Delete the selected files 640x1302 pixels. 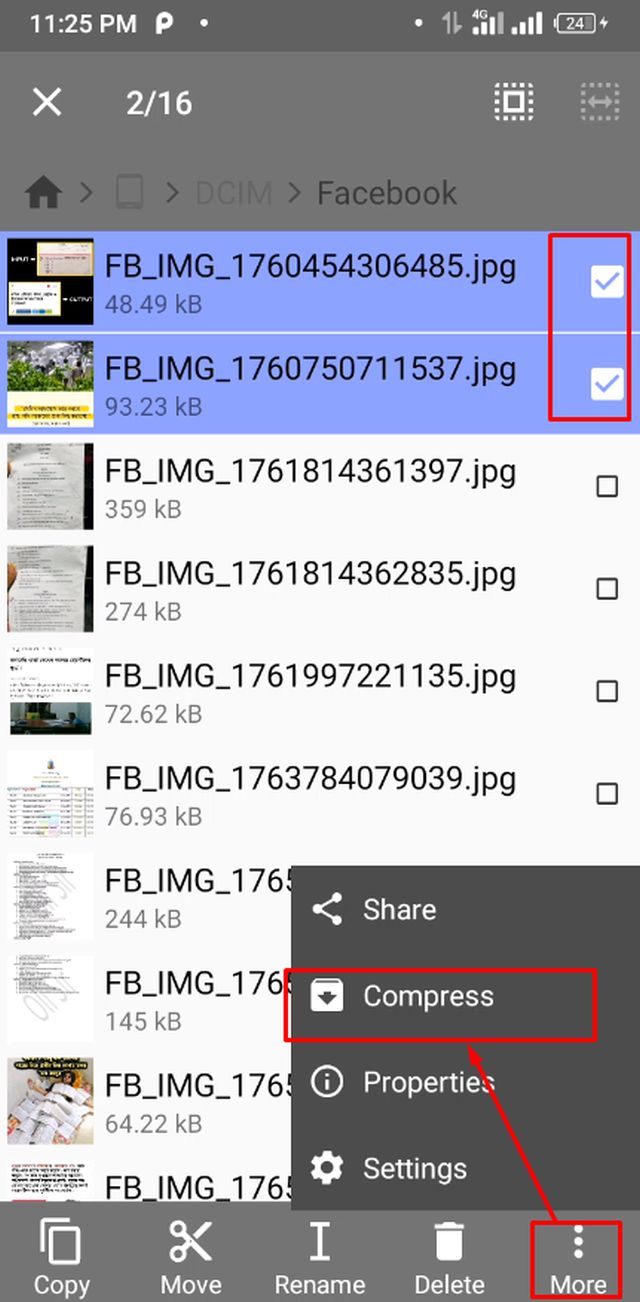click(450, 1258)
